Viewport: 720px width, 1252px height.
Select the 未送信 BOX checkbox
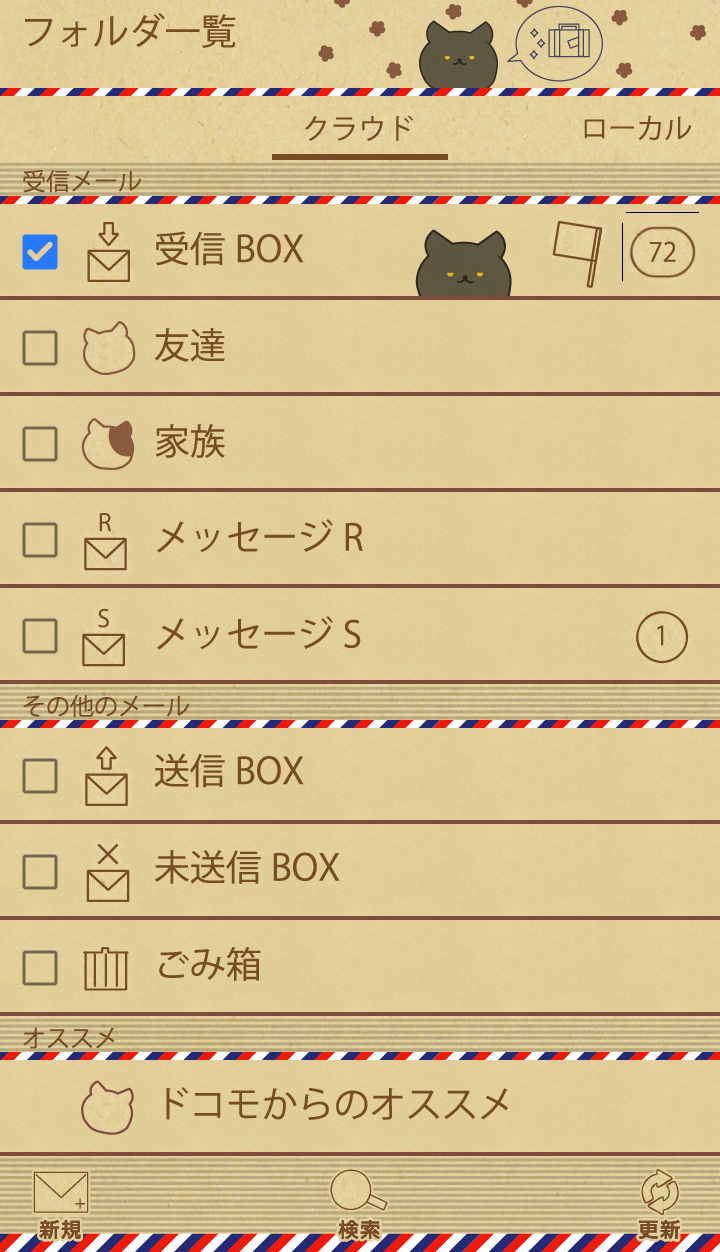coord(40,872)
